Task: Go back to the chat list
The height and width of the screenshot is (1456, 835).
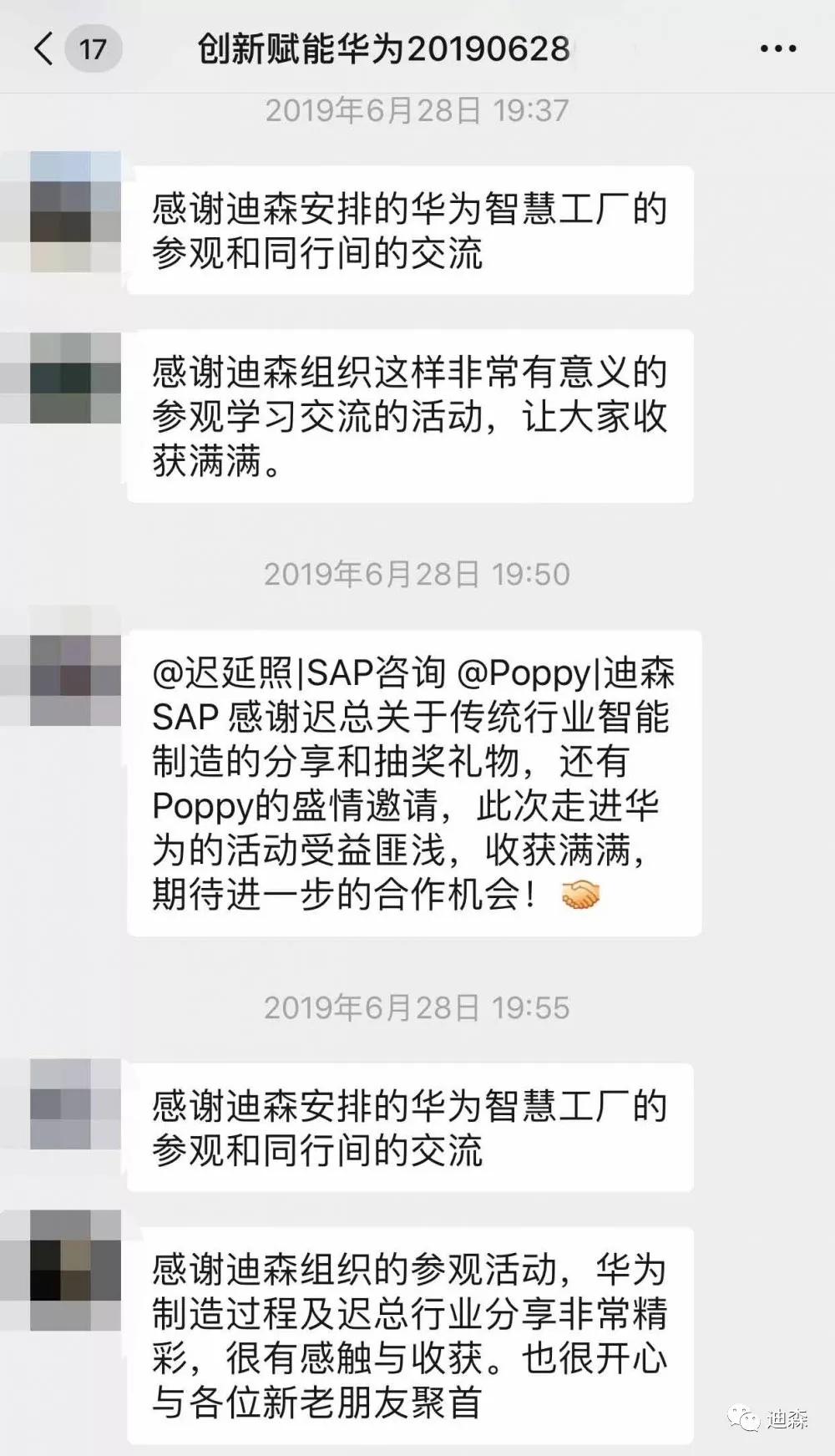Action: [45, 49]
